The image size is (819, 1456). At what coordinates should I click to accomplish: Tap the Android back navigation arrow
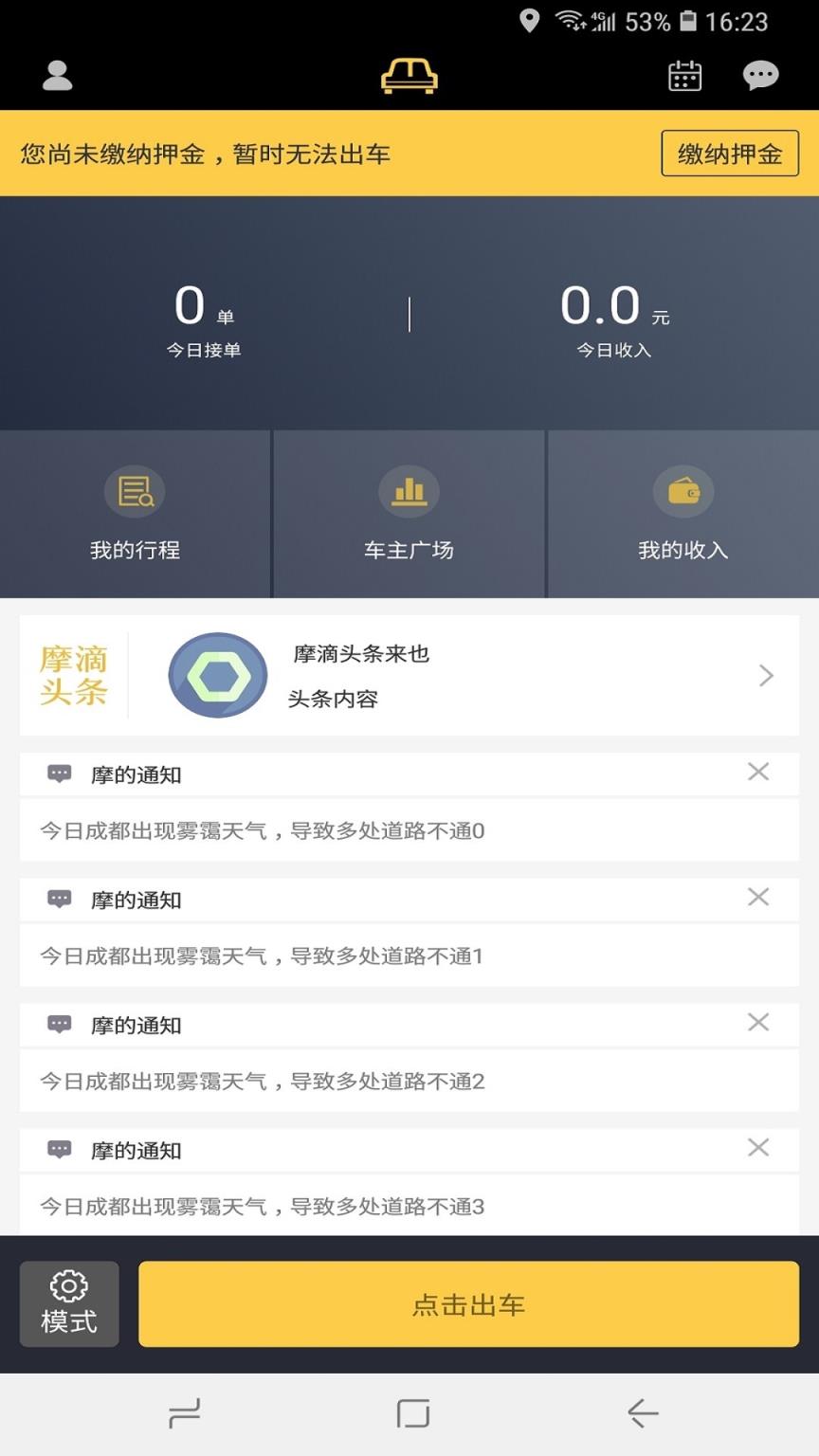tap(640, 1412)
